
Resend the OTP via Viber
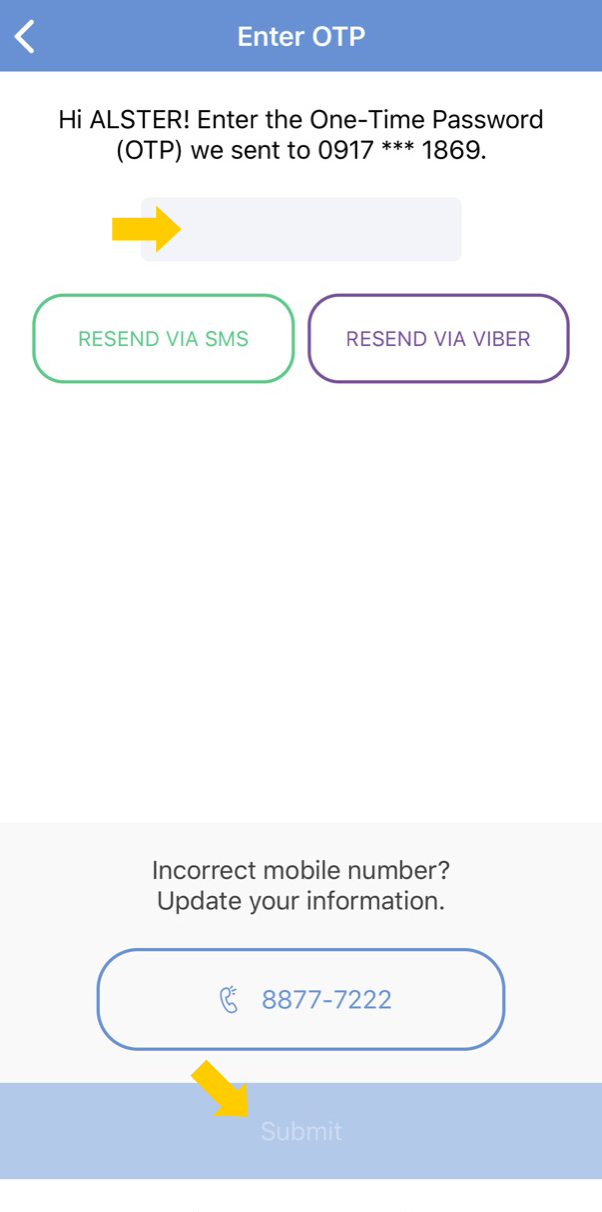click(x=438, y=338)
